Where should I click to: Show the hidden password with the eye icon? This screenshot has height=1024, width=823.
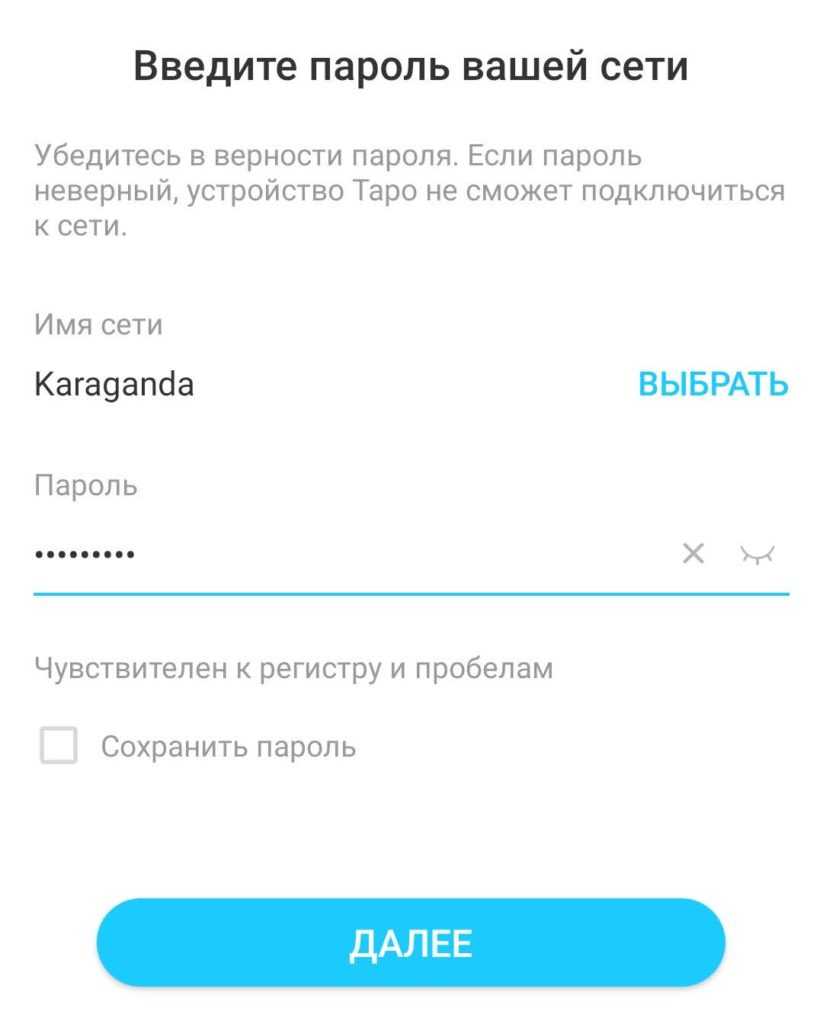(757, 554)
